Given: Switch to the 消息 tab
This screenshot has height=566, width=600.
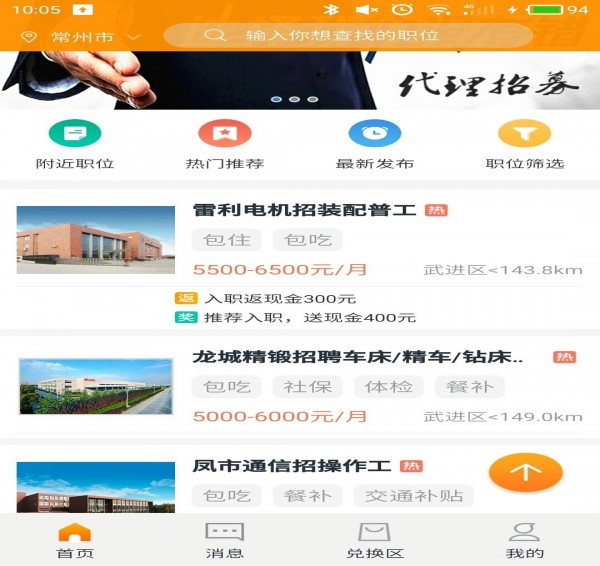Looking at the screenshot, I should [225, 540].
